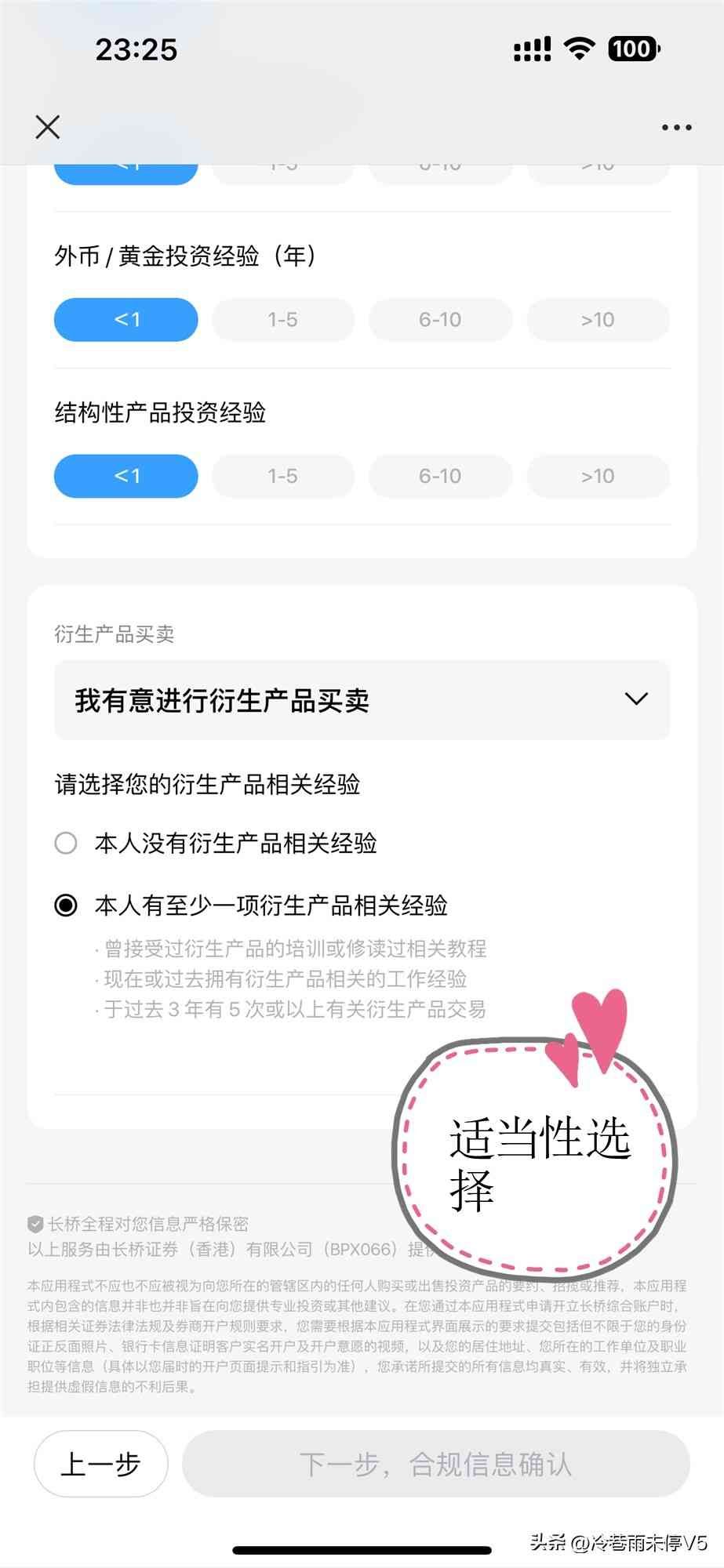Choose 1-5 for 结构性产品投资经验
724x1568 pixels.
[x=282, y=476]
